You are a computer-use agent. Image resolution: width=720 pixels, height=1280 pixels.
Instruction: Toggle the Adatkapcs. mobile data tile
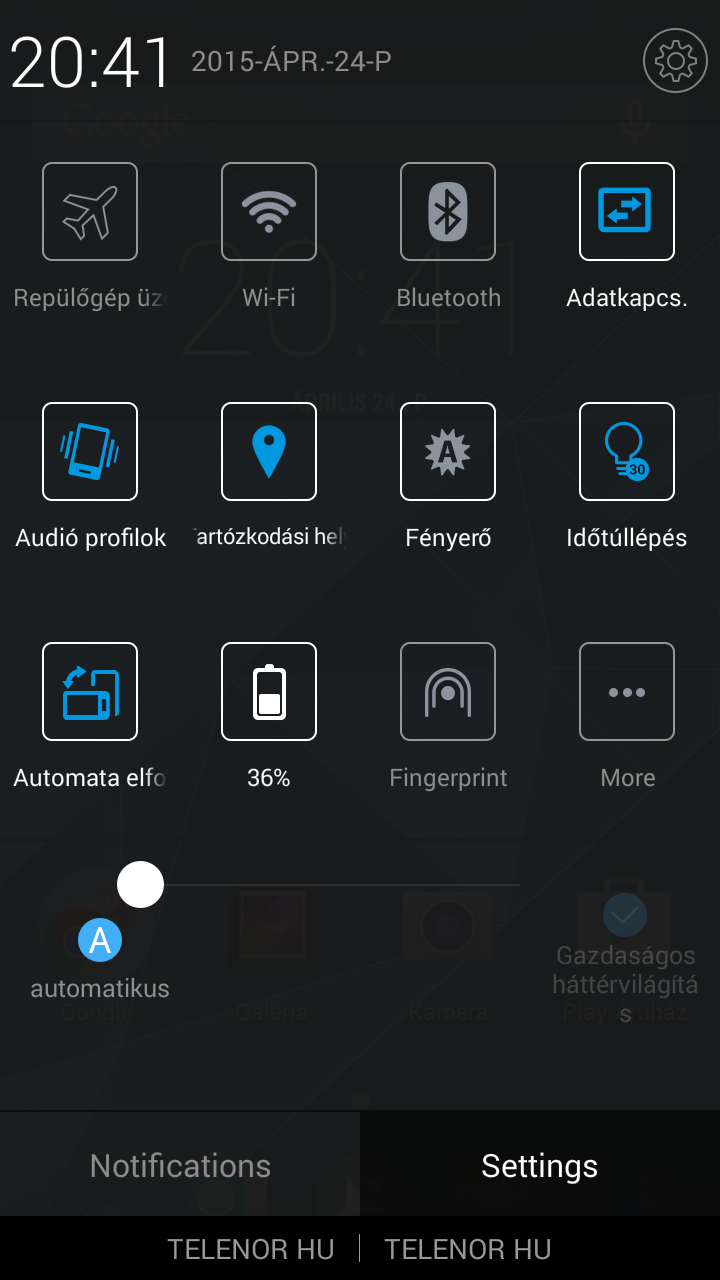627,211
